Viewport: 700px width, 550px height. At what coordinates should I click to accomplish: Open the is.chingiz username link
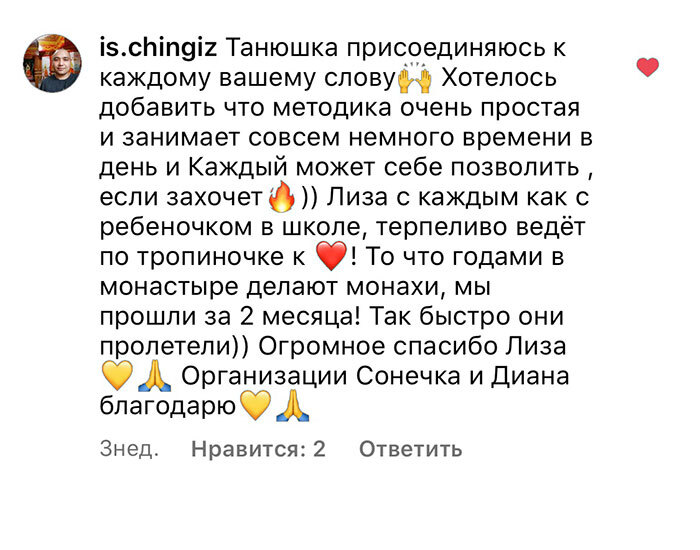coord(160,47)
